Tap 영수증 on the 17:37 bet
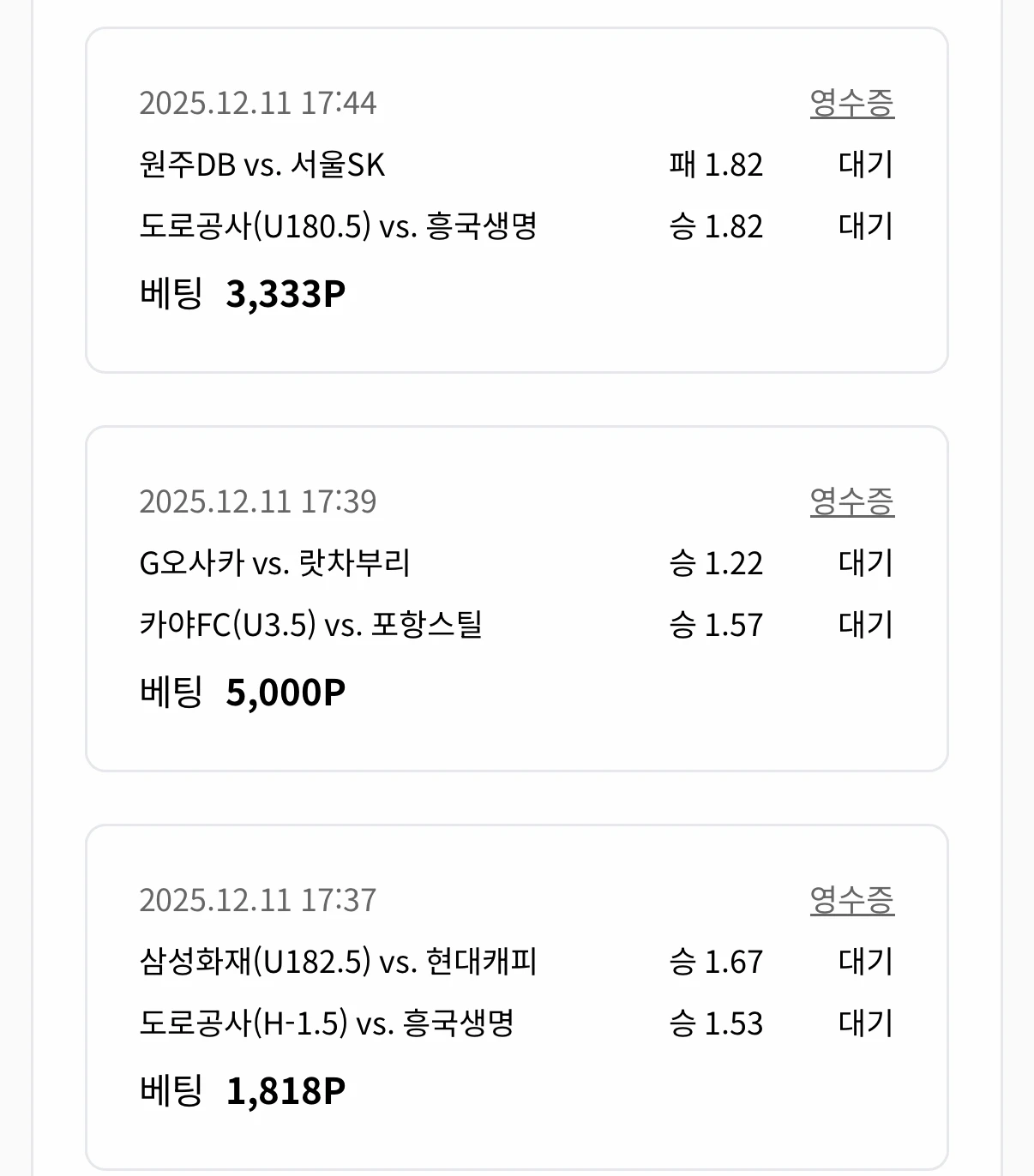This screenshot has height=1176, width=1034. coord(851,900)
